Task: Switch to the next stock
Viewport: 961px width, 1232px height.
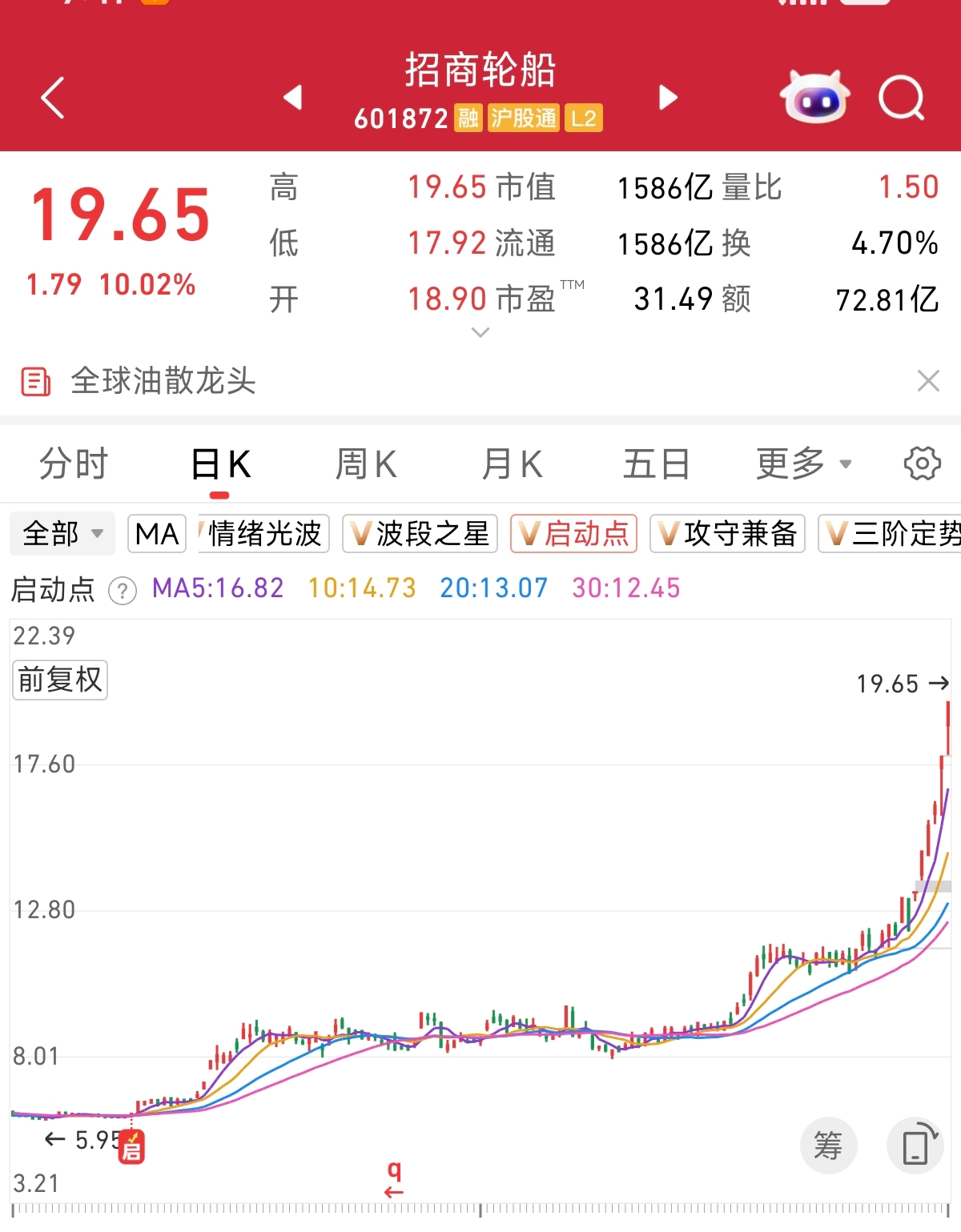Action: [668, 98]
